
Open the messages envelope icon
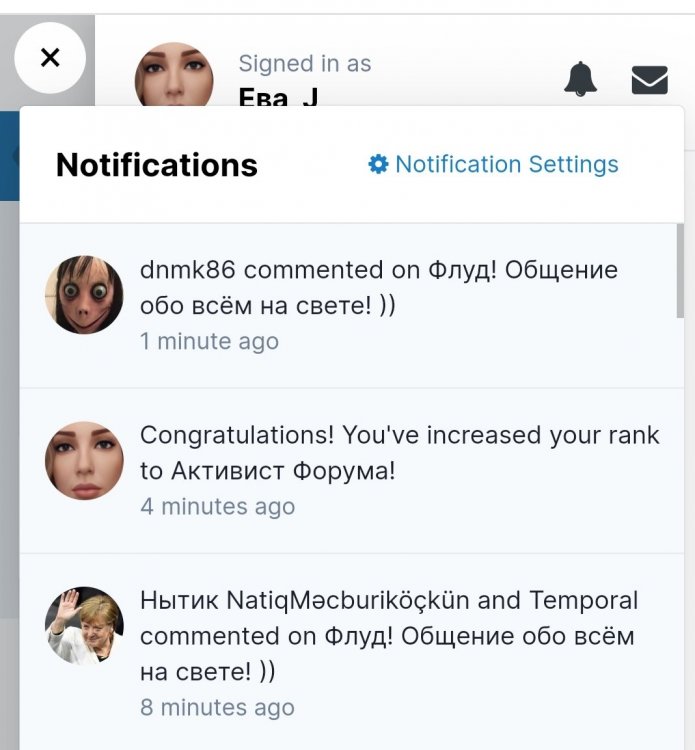pyautogui.click(x=650, y=80)
